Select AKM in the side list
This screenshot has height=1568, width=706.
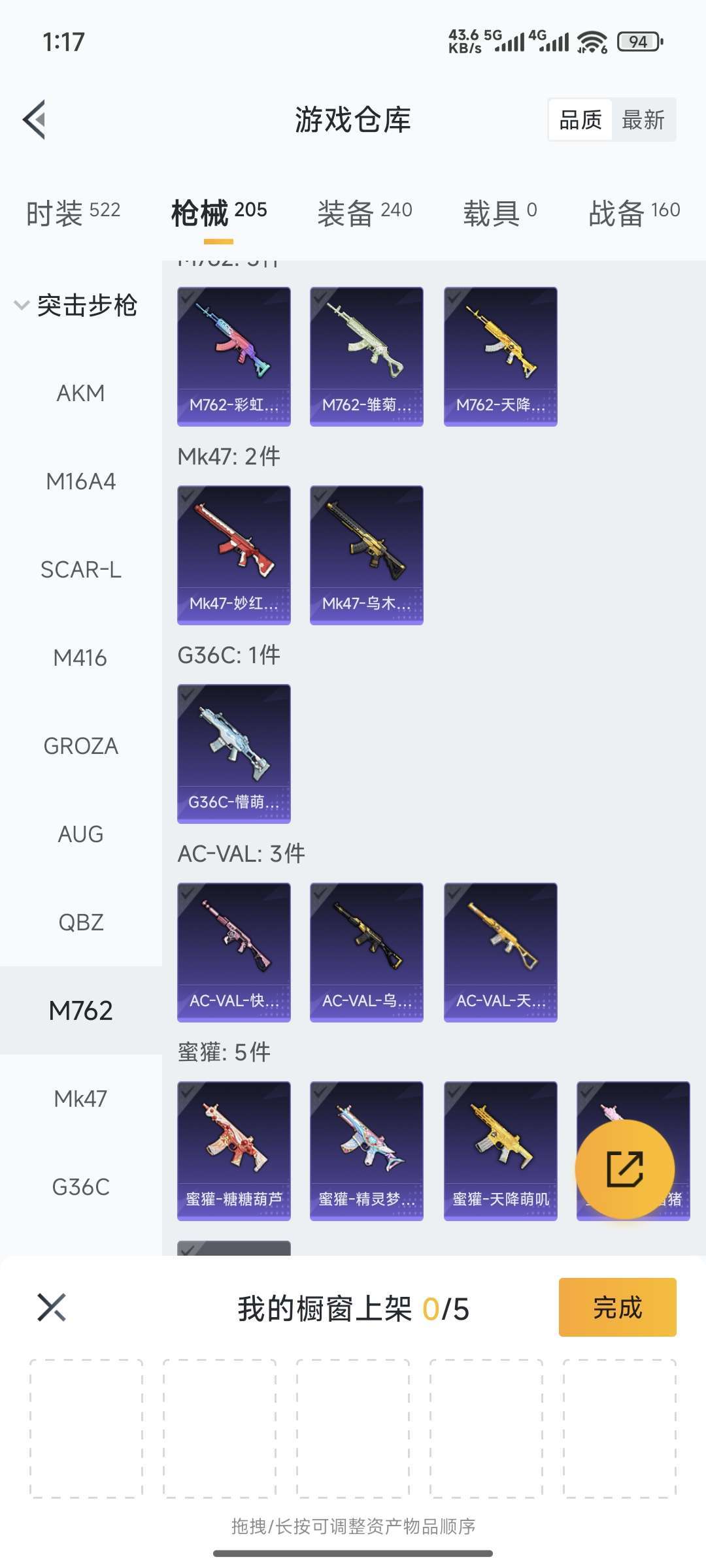click(x=80, y=393)
